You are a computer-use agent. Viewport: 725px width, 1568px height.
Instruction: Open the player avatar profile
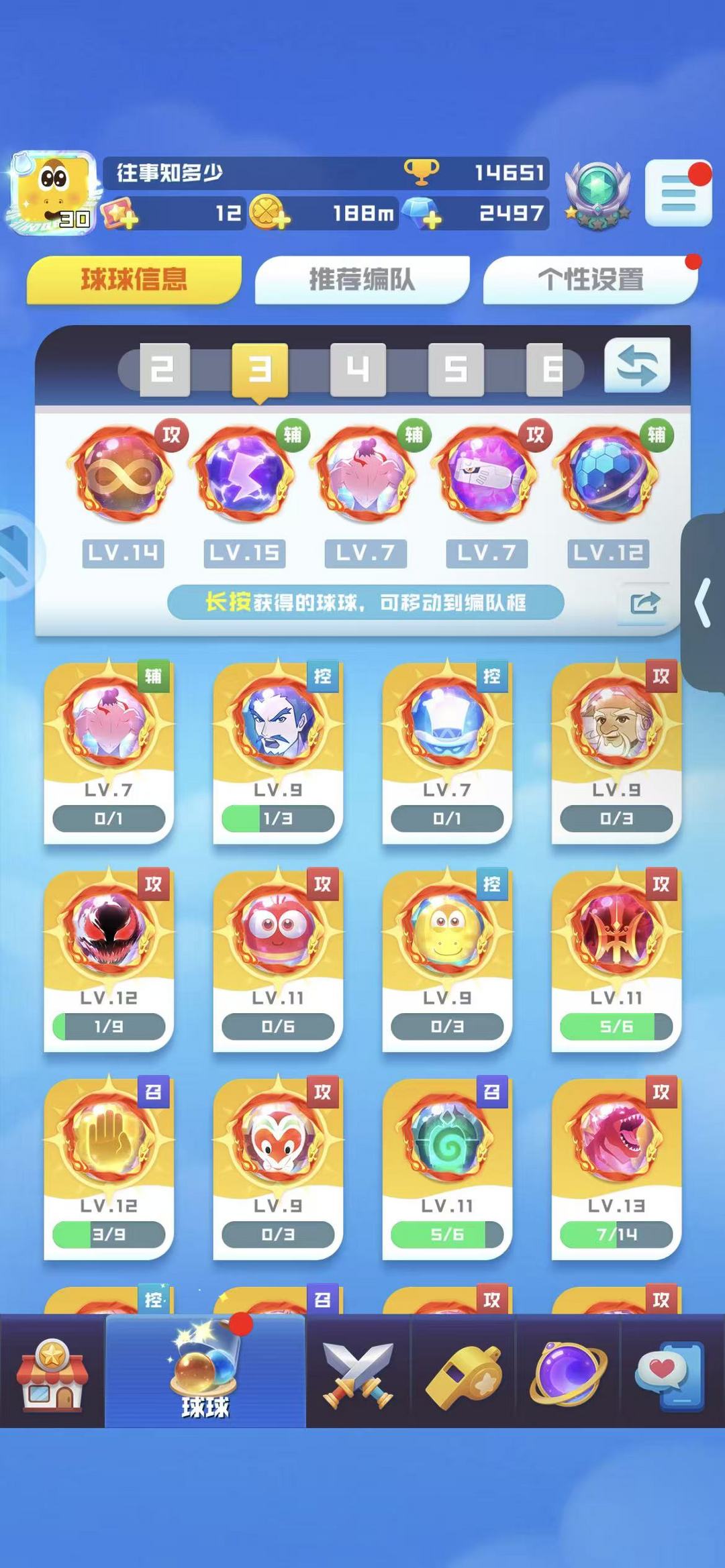pos(54,193)
